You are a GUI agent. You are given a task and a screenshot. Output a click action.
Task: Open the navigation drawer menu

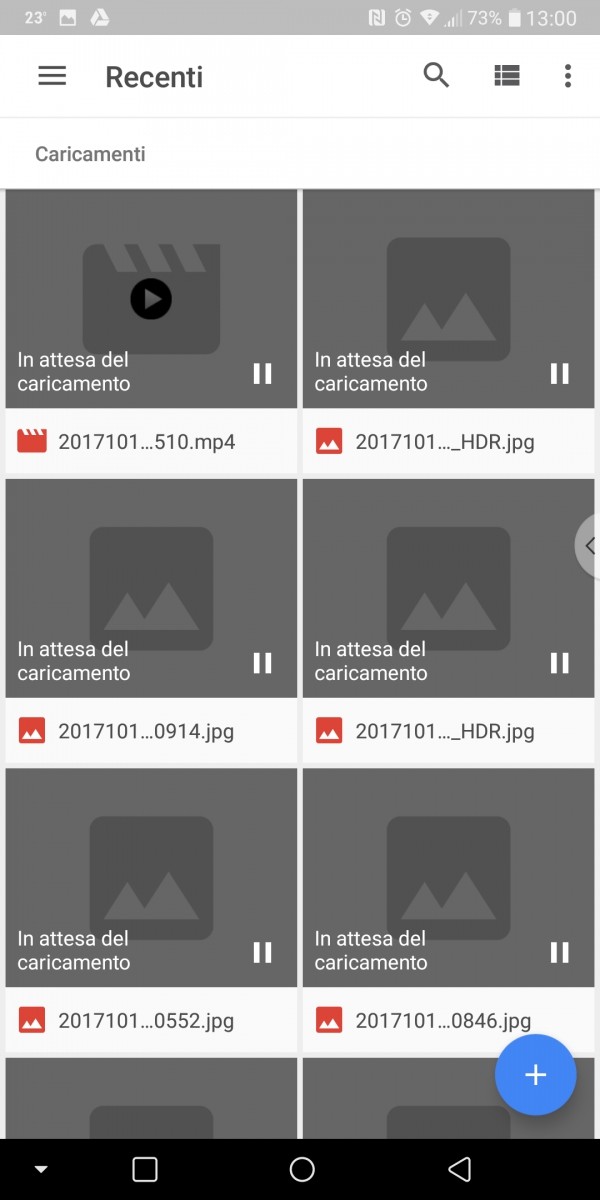pyautogui.click(x=52, y=76)
